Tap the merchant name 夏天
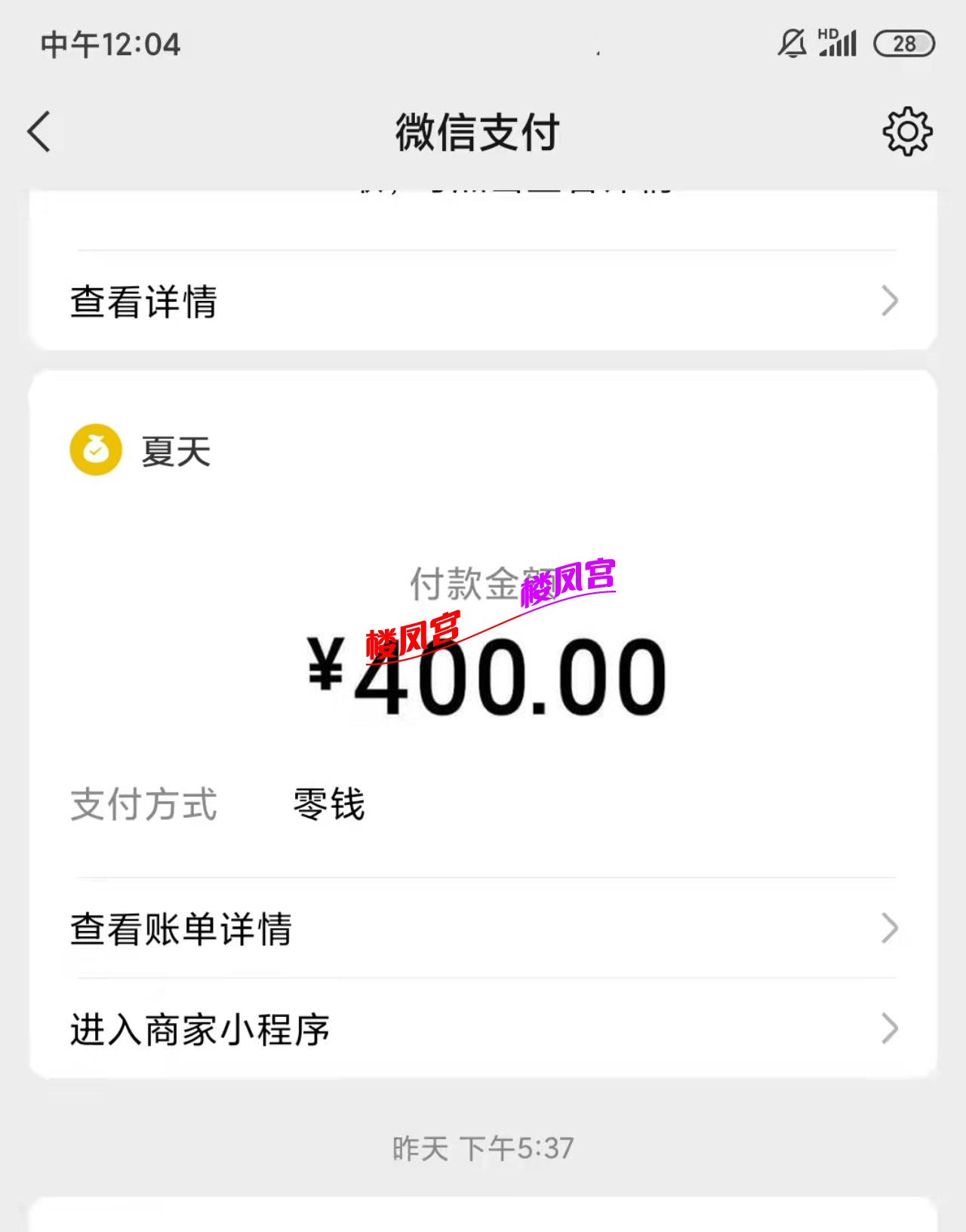The width and height of the screenshot is (966, 1232). (174, 450)
